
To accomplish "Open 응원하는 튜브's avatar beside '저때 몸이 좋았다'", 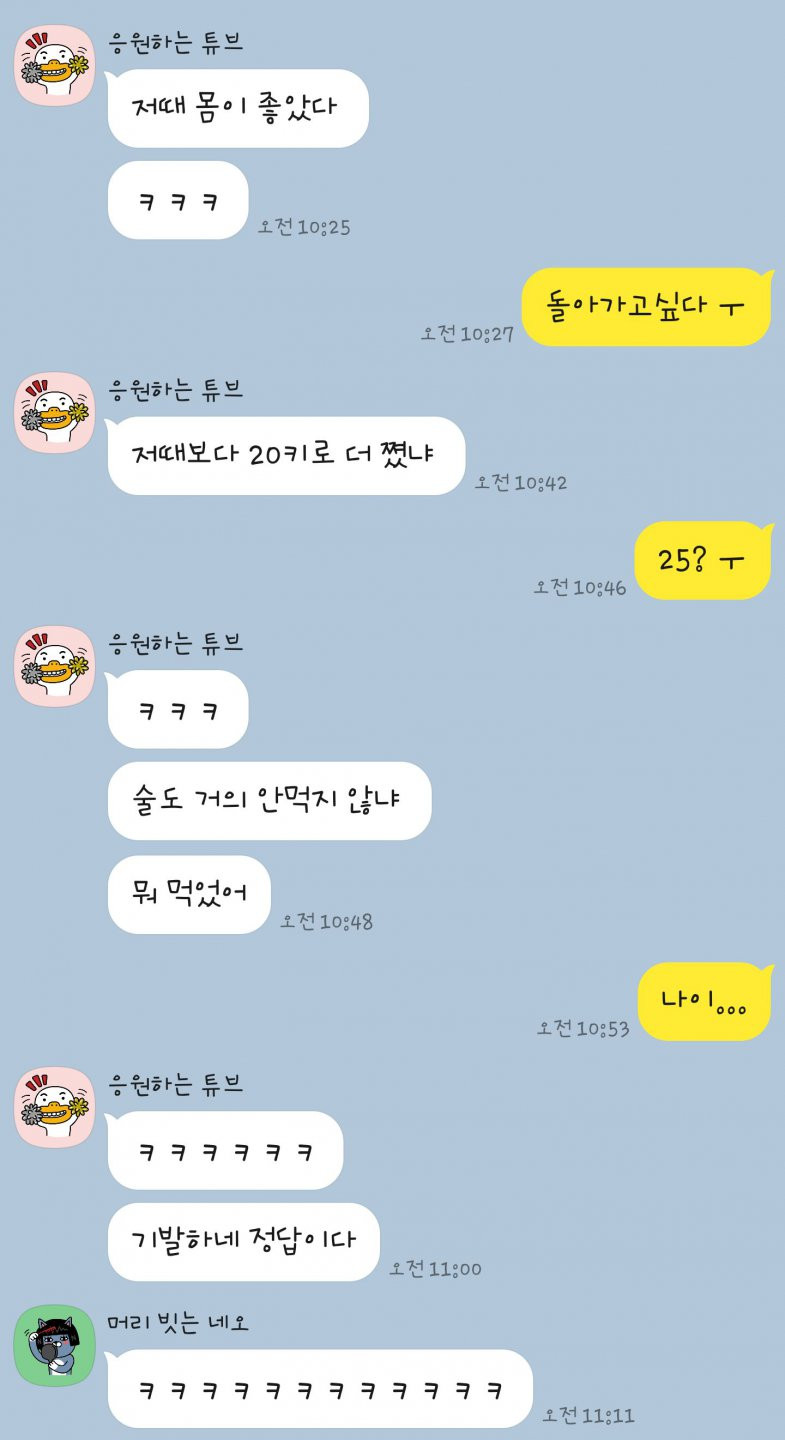I will [x=54, y=66].
